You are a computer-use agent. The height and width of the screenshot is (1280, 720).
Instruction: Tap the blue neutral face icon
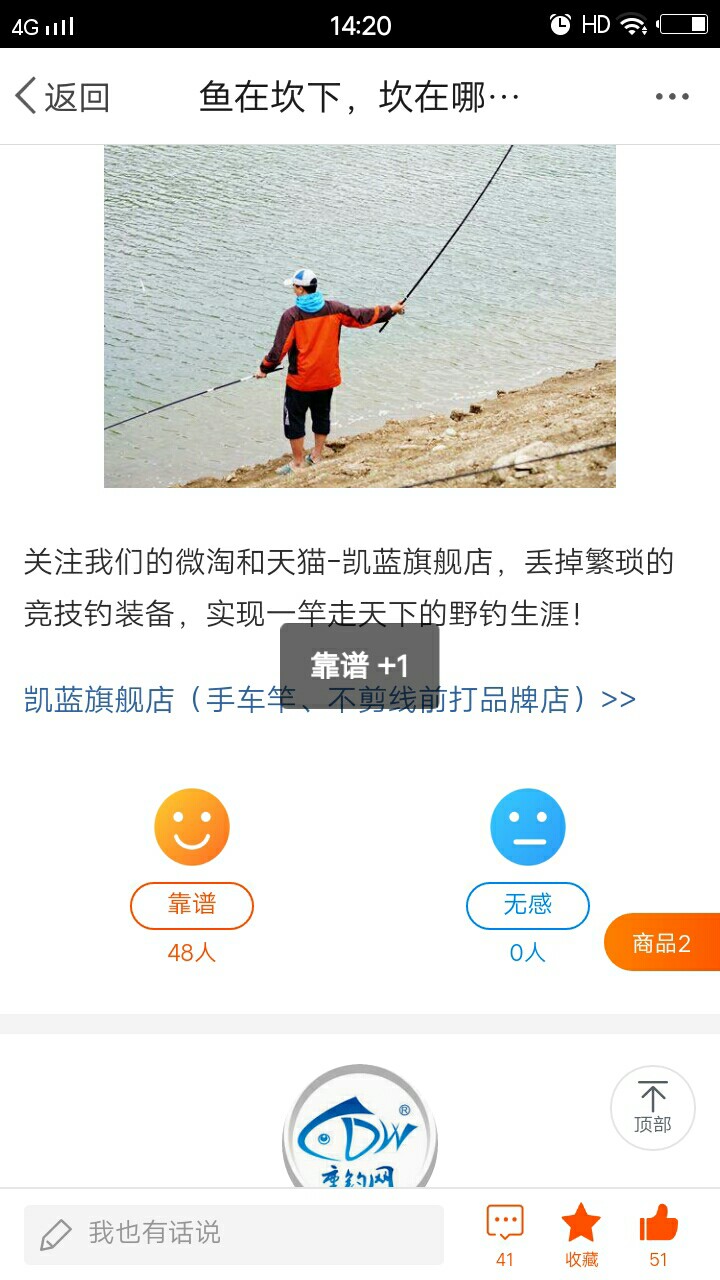coord(527,827)
